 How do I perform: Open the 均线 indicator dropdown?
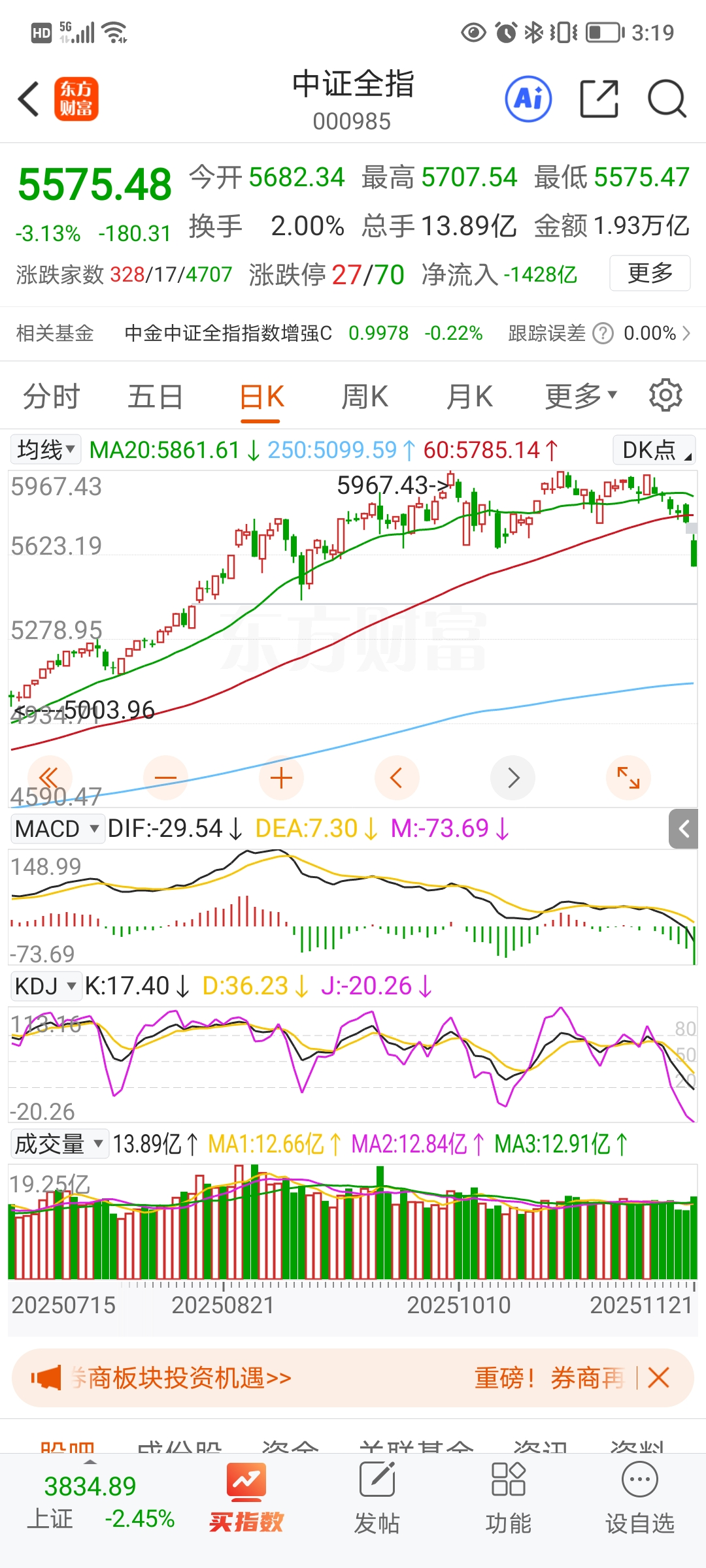pyautogui.click(x=46, y=449)
